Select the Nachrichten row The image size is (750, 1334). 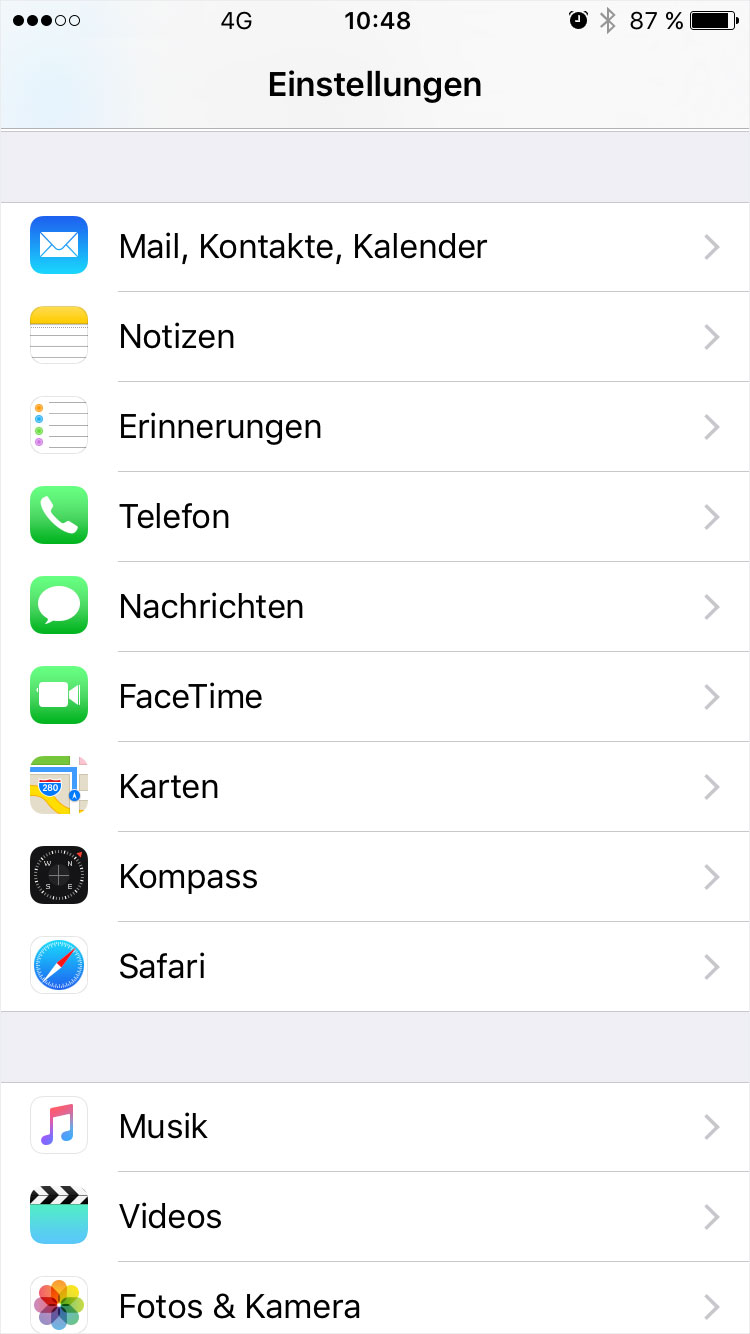375,607
